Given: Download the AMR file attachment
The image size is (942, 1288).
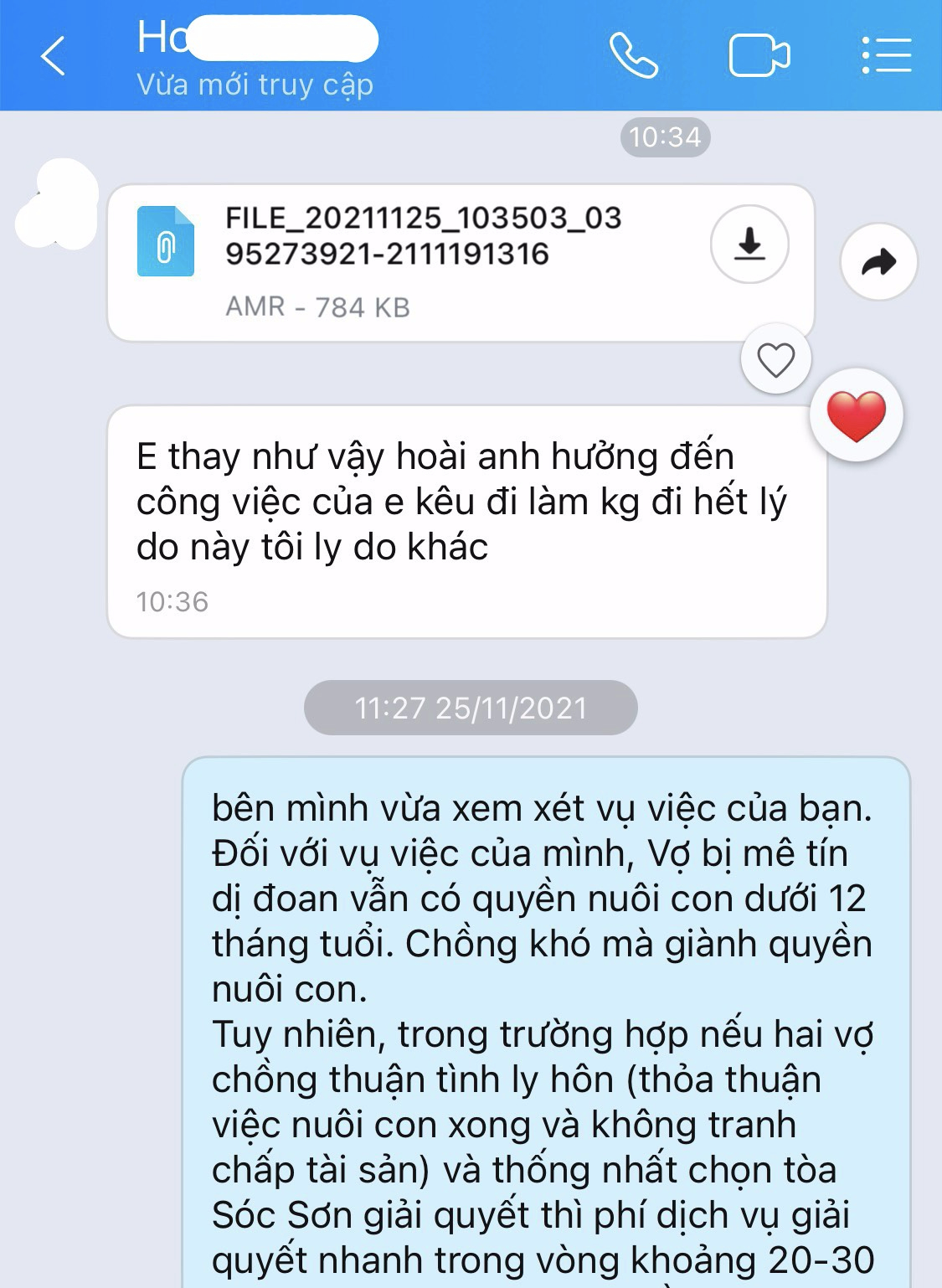Looking at the screenshot, I should (749, 244).
